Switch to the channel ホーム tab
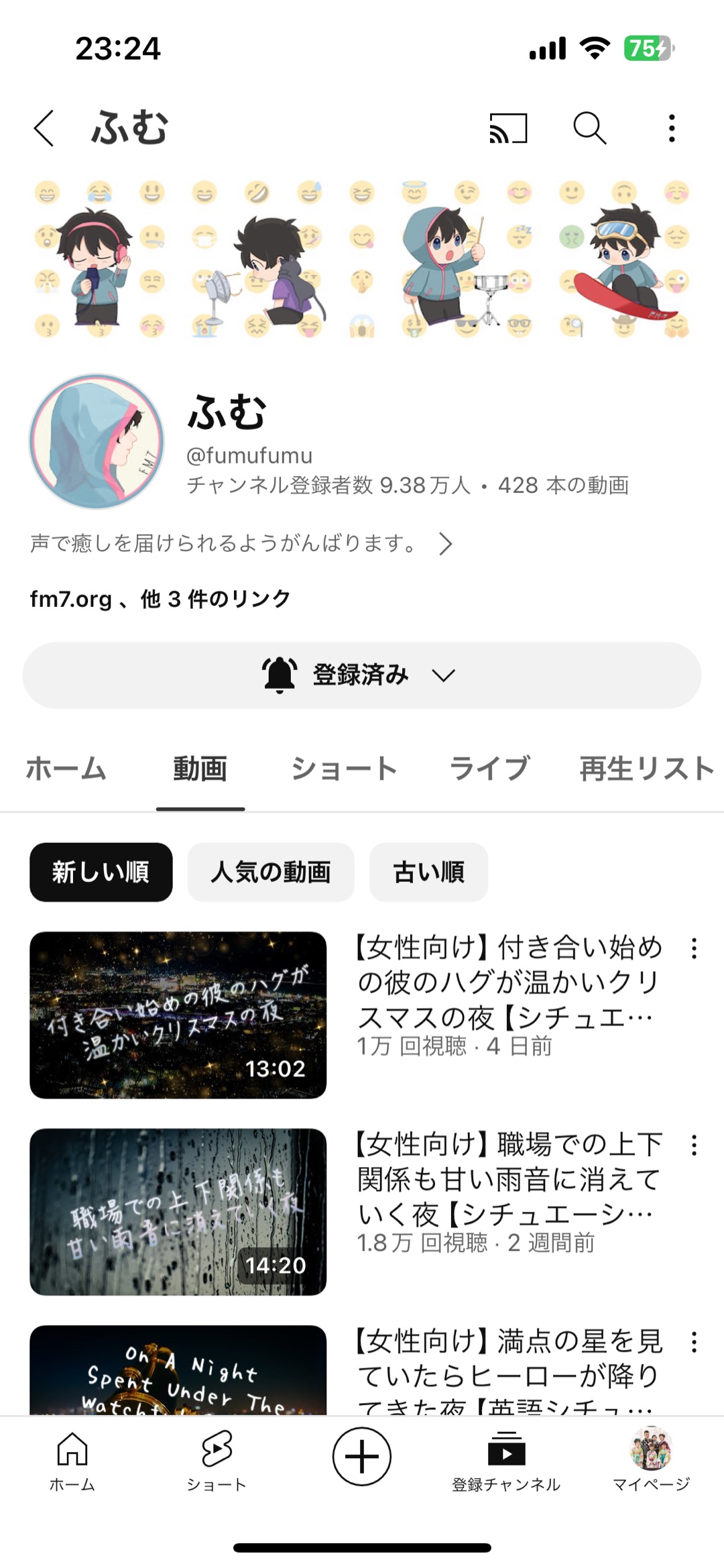Viewport: 724px width, 1568px height. pos(66,769)
